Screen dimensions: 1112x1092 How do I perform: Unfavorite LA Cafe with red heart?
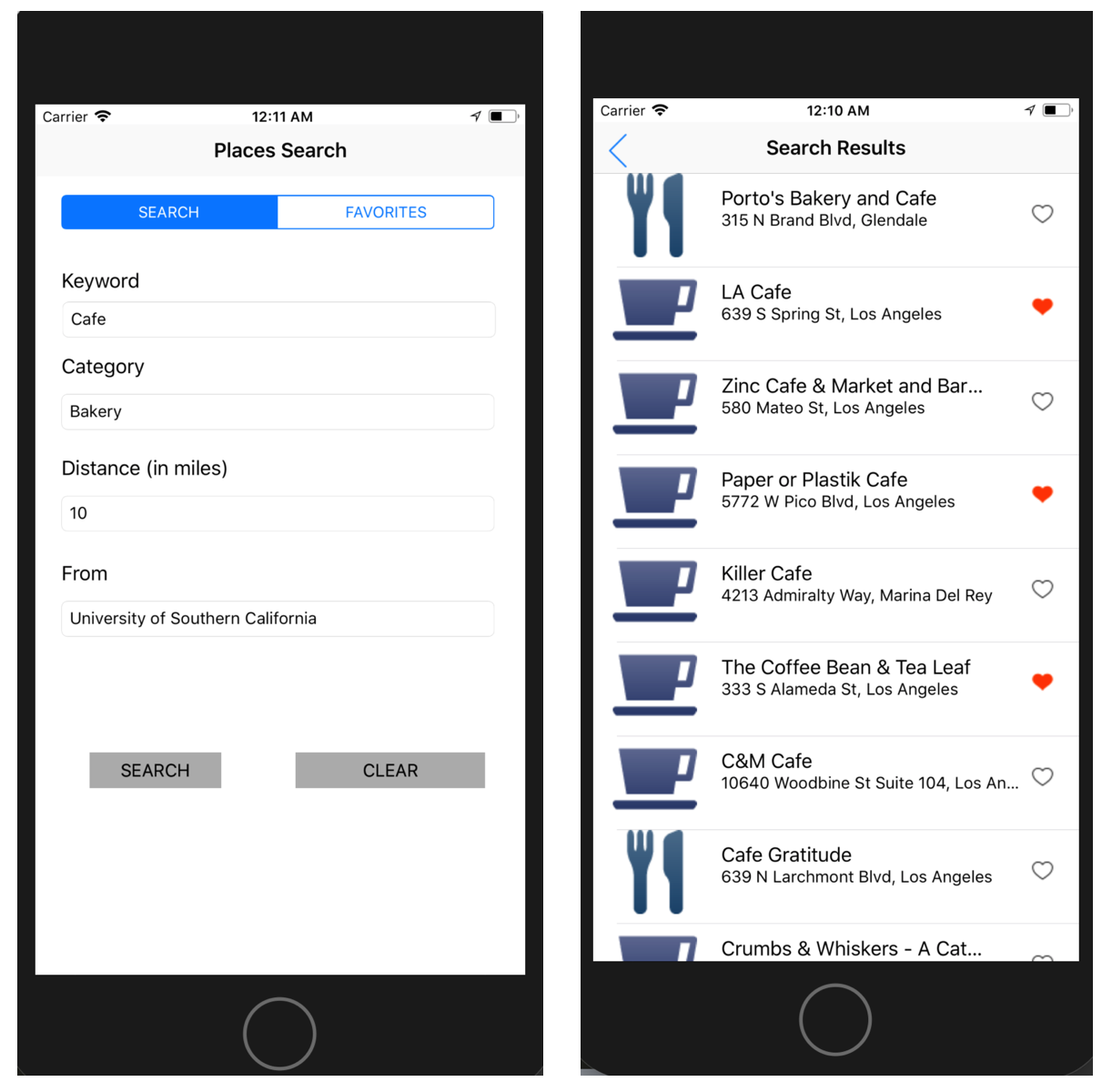(x=1042, y=307)
